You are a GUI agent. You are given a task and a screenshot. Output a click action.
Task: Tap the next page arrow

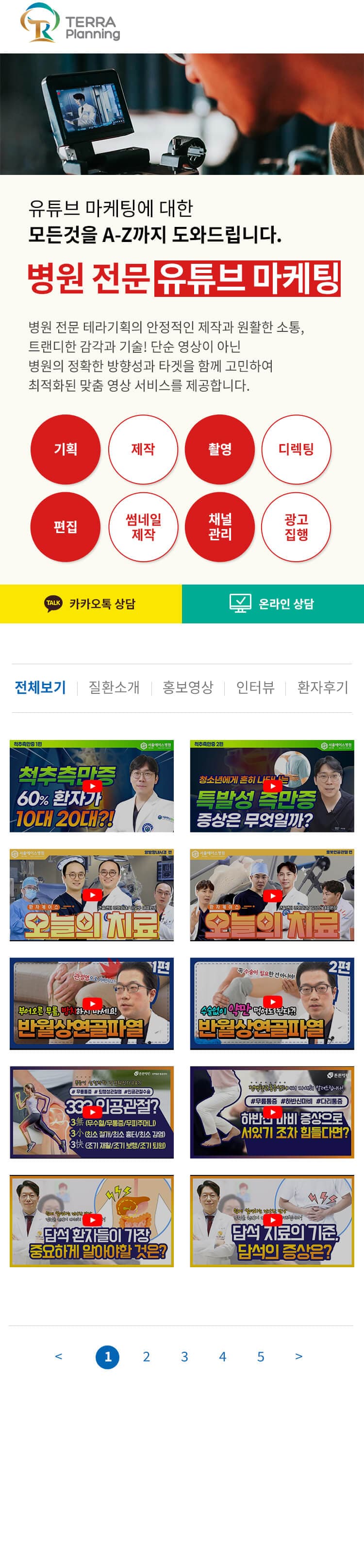coord(298,1356)
